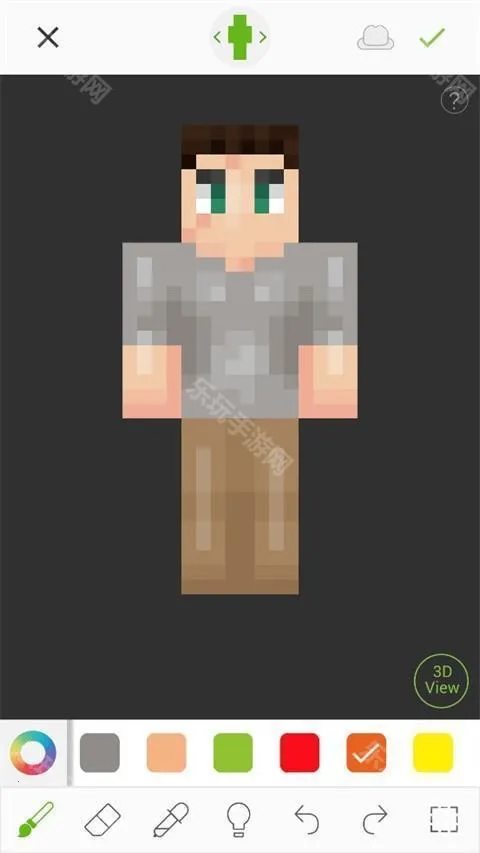This screenshot has width=480, height=853.
Task: Pick the yellow color swatch
Action: [433, 753]
